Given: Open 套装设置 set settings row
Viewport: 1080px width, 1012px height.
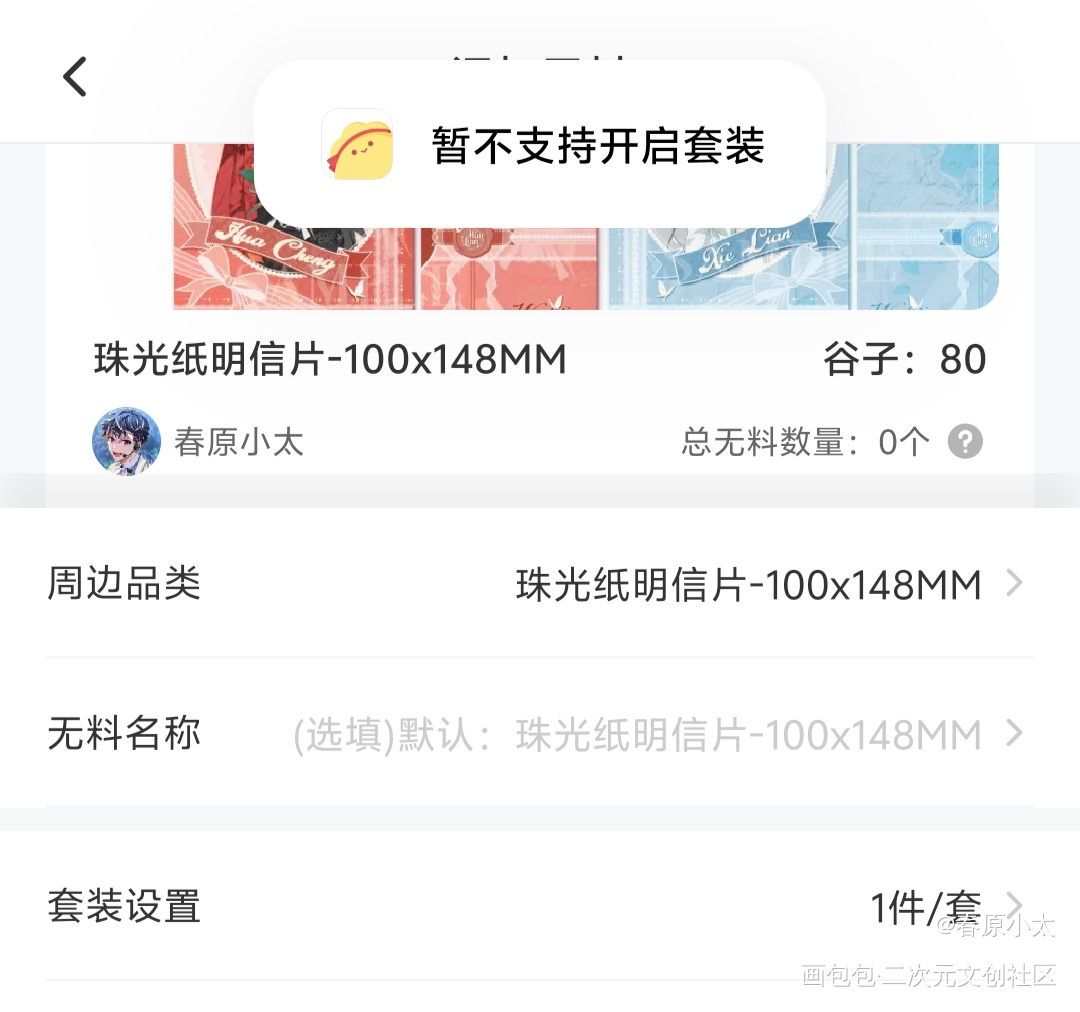Looking at the screenshot, I should (540, 907).
